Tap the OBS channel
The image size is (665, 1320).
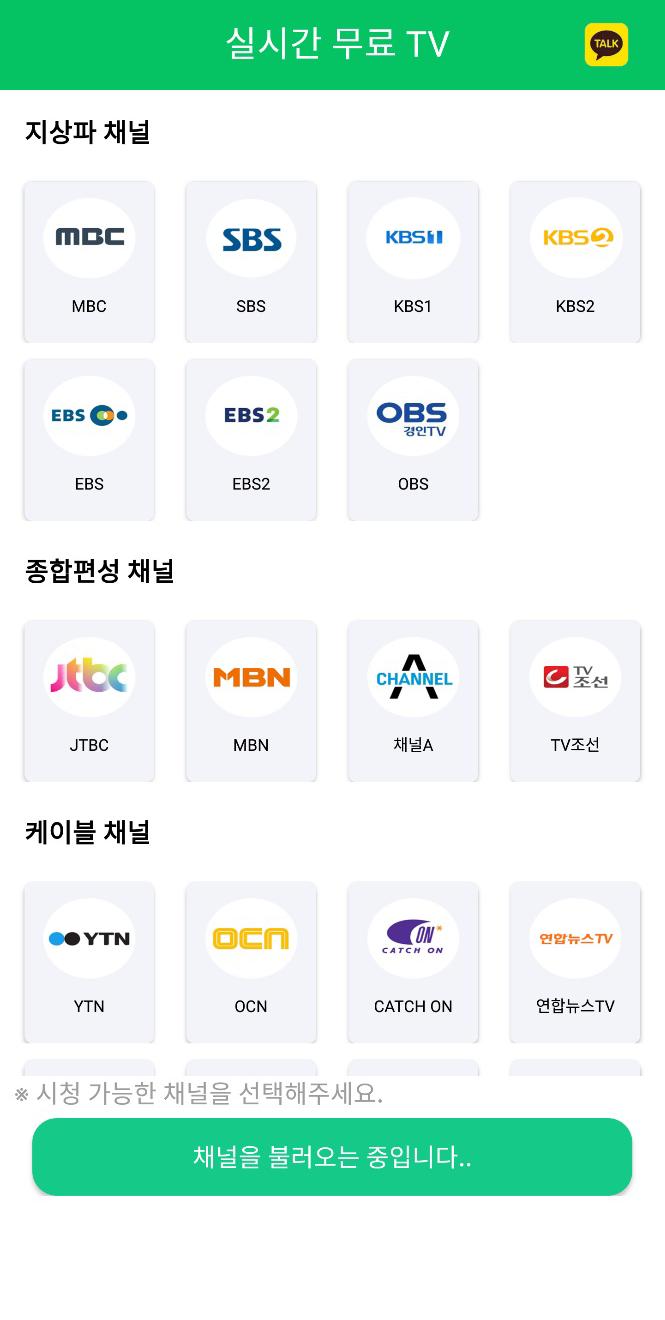tap(413, 439)
